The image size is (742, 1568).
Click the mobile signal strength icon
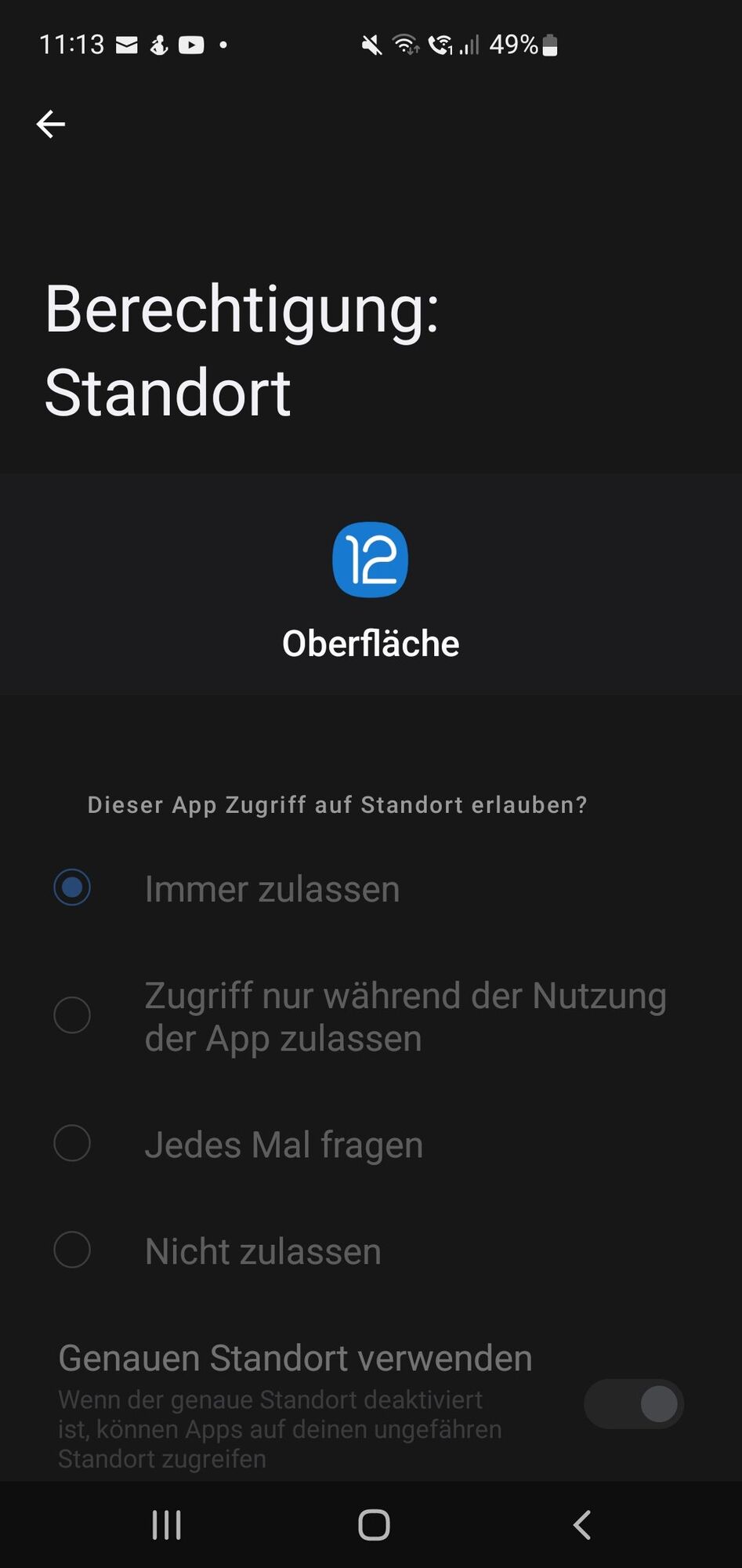tap(469, 45)
